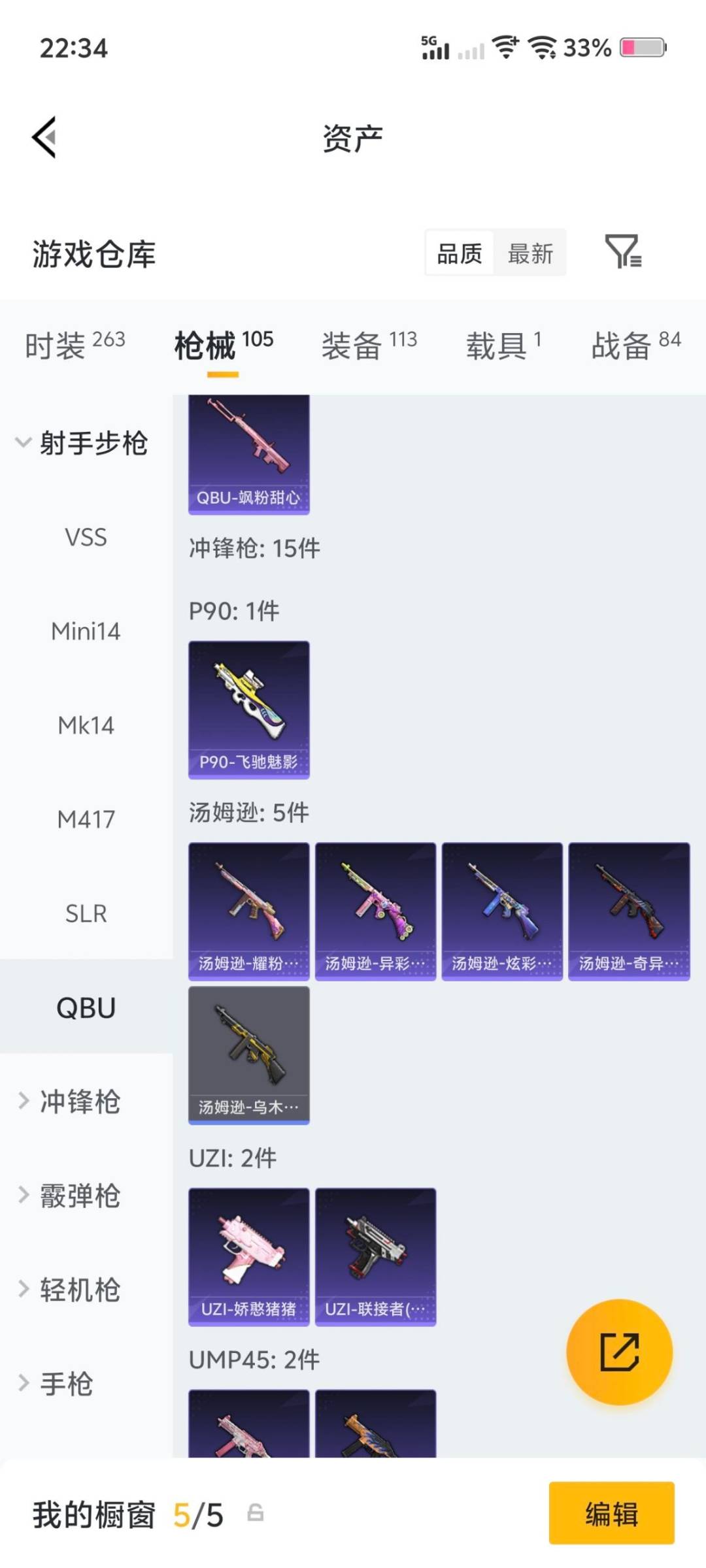This screenshot has width=706, height=1568.
Task: Switch to the 战备 tab
Action: (x=635, y=345)
